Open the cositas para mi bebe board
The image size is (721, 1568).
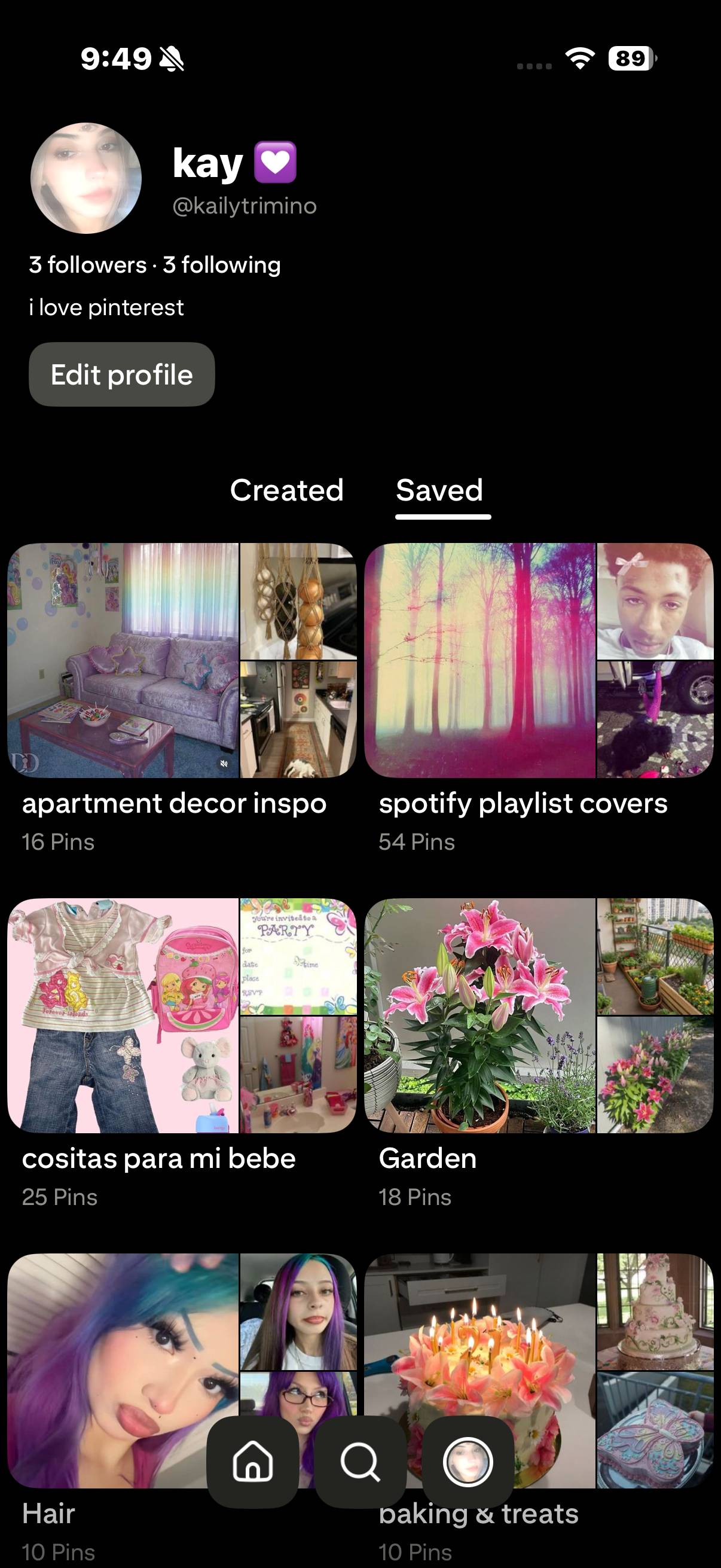[x=182, y=1015]
